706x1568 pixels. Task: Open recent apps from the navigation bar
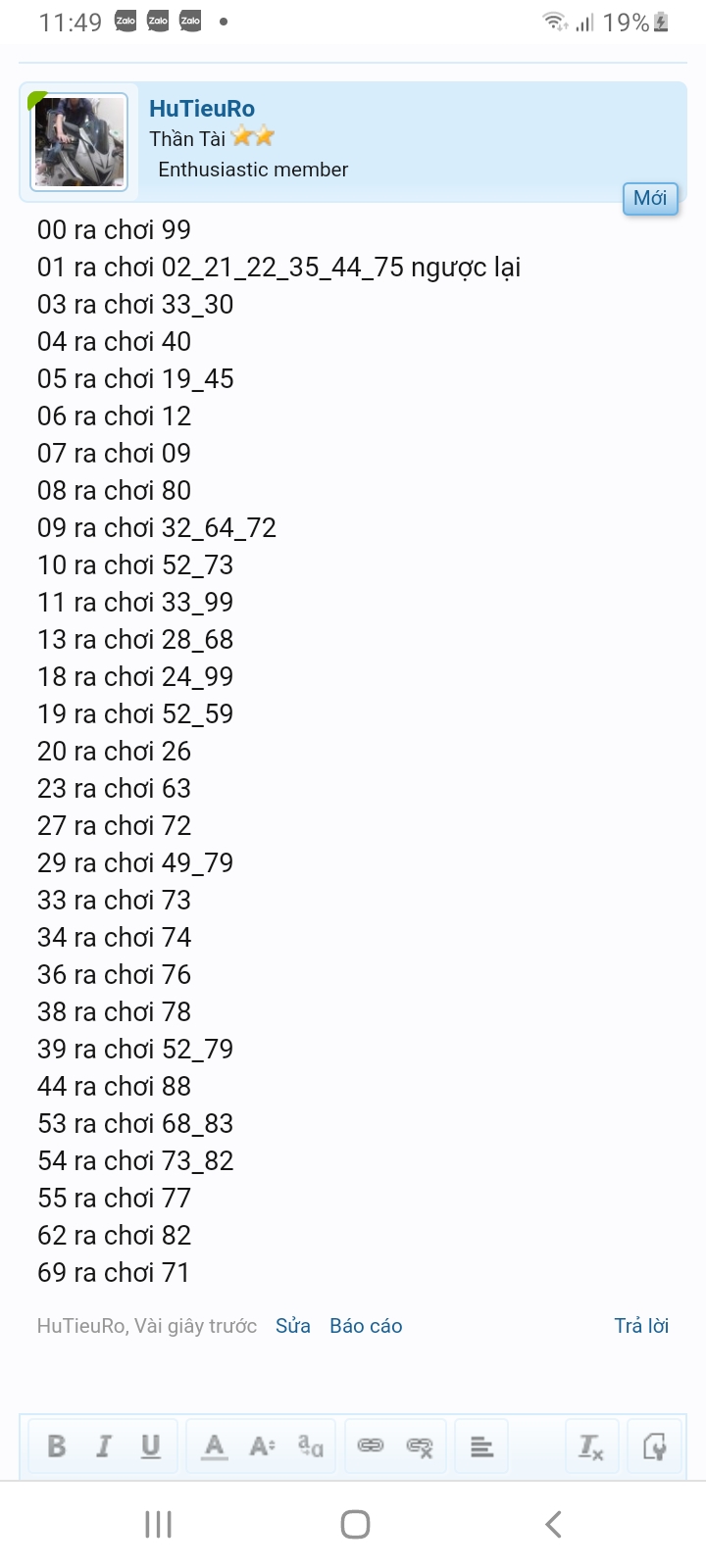tap(158, 1524)
